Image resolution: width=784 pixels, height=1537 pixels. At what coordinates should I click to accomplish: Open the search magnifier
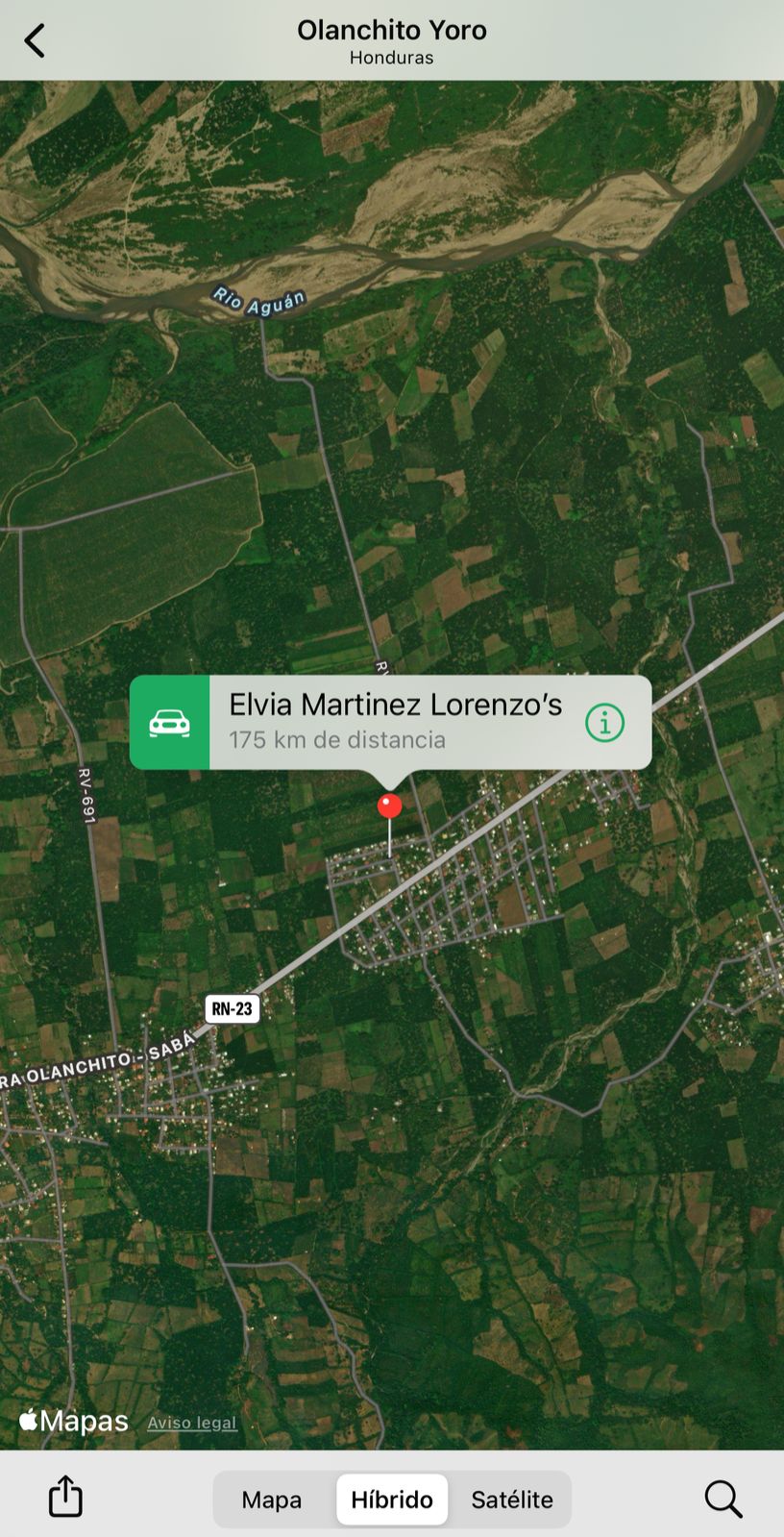(x=723, y=1498)
